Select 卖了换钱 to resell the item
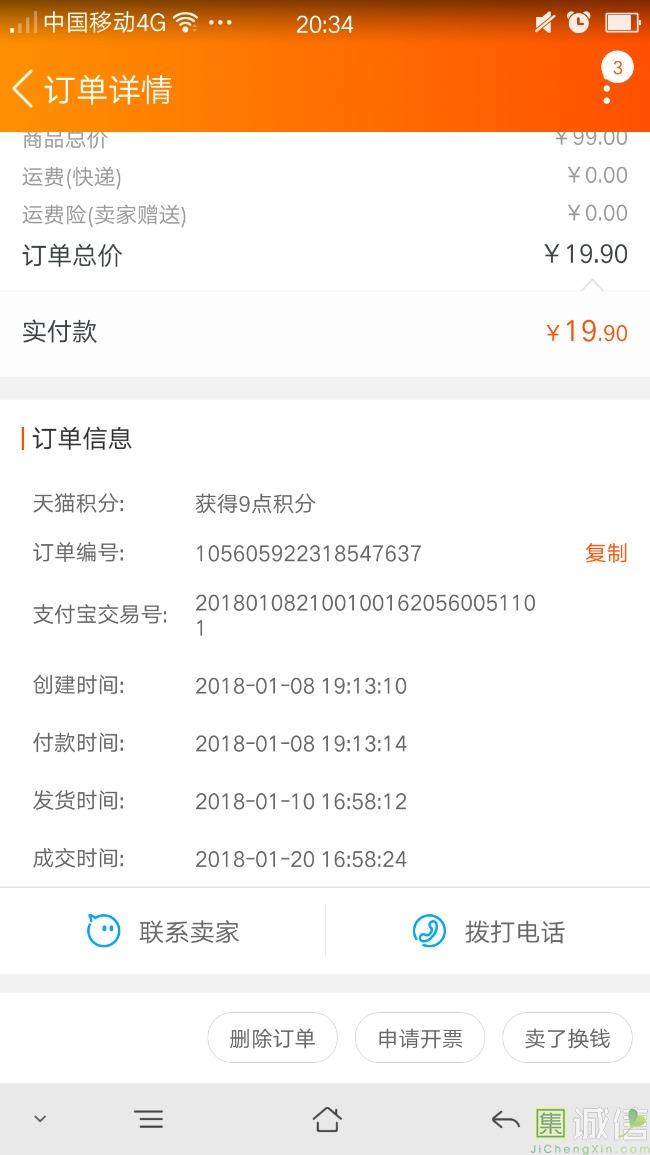Screen dimensions: 650x1155 (567, 1039)
